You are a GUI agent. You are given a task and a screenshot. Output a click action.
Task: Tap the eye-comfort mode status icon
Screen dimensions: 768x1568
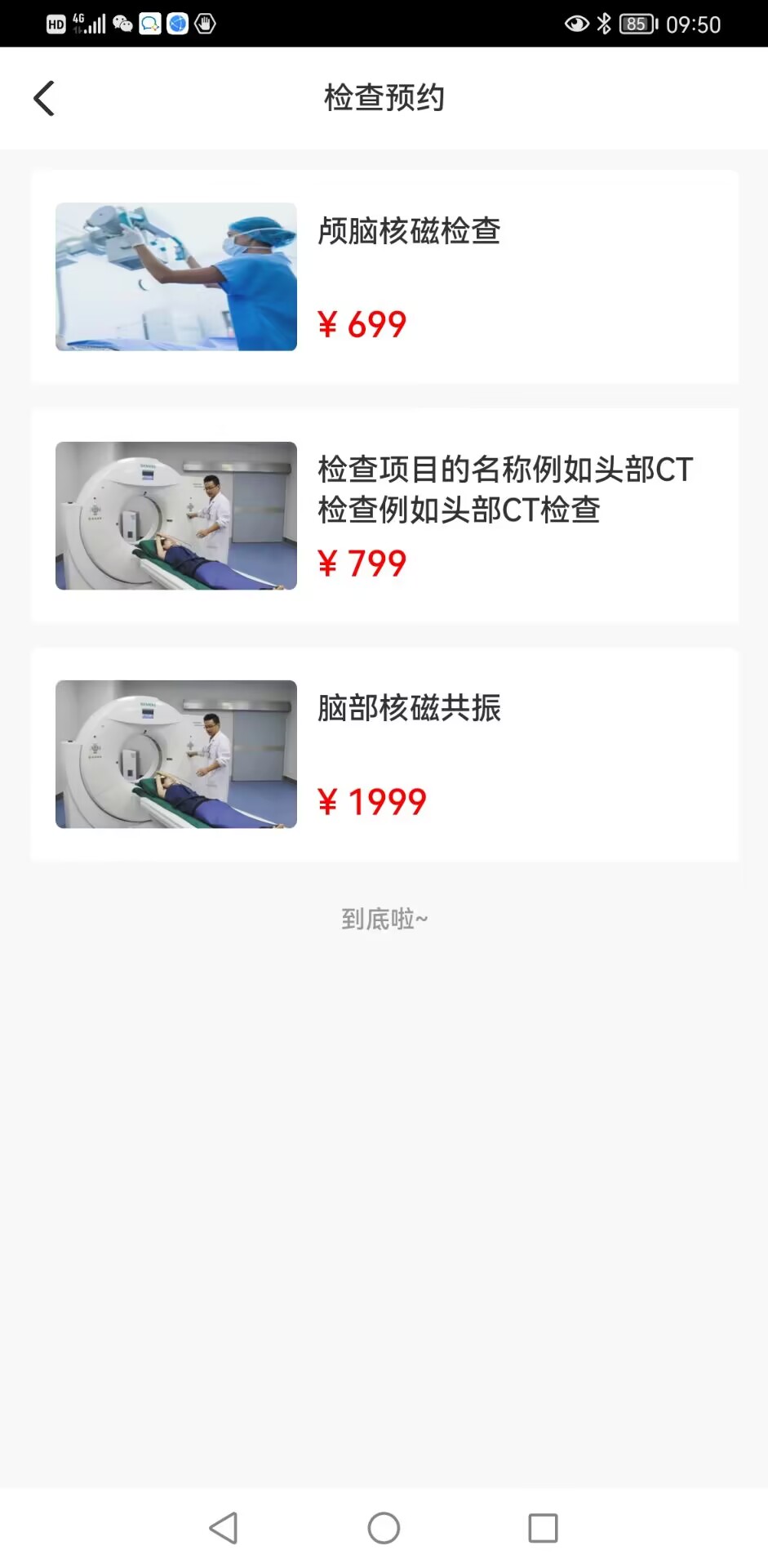click(x=576, y=24)
